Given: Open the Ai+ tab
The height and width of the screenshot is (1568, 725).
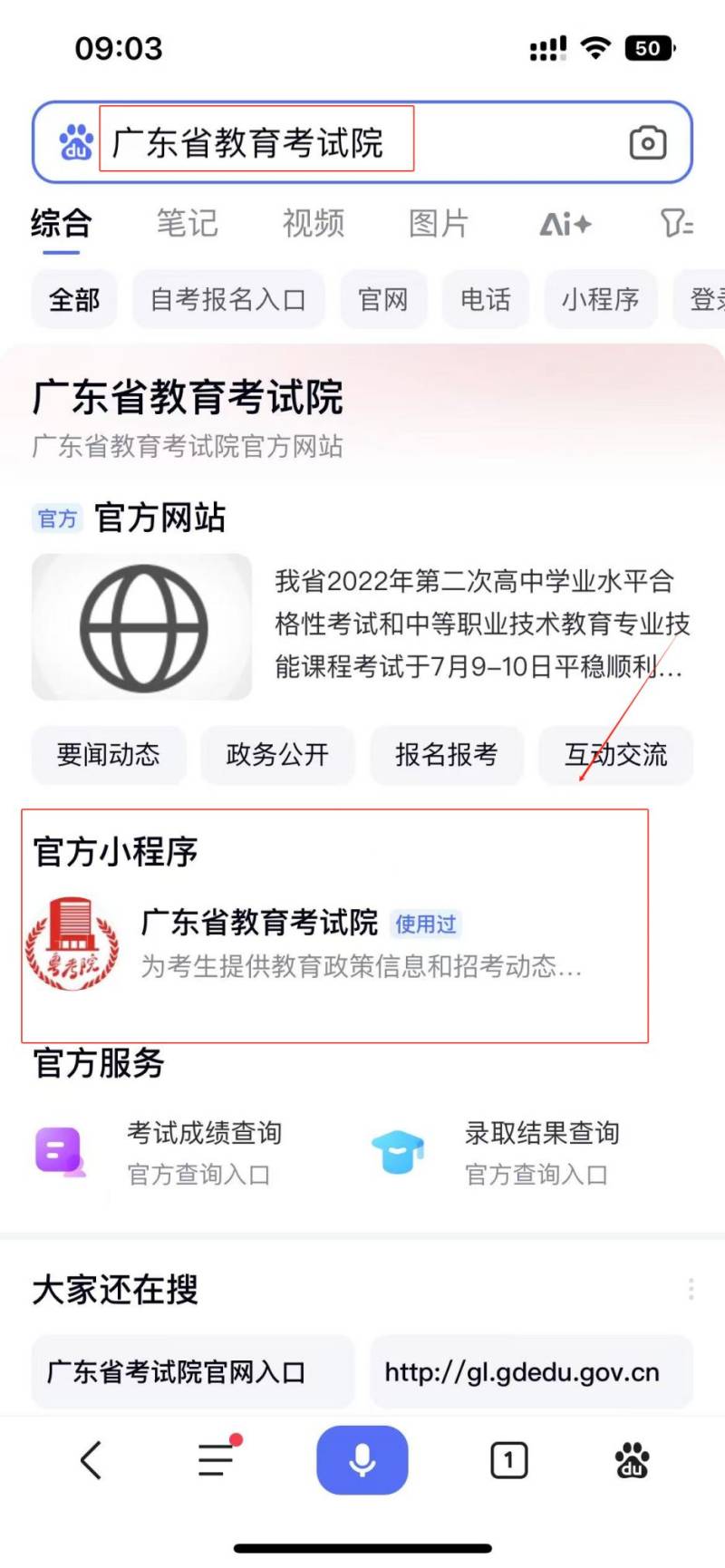Looking at the screenshot, I should 565,223.
